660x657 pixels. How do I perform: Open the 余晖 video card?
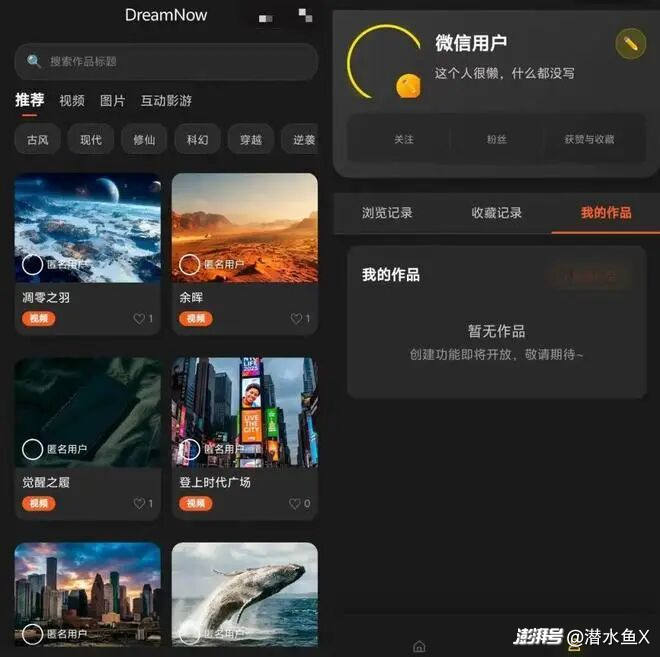pyautogui.click(x=245, y=253)
